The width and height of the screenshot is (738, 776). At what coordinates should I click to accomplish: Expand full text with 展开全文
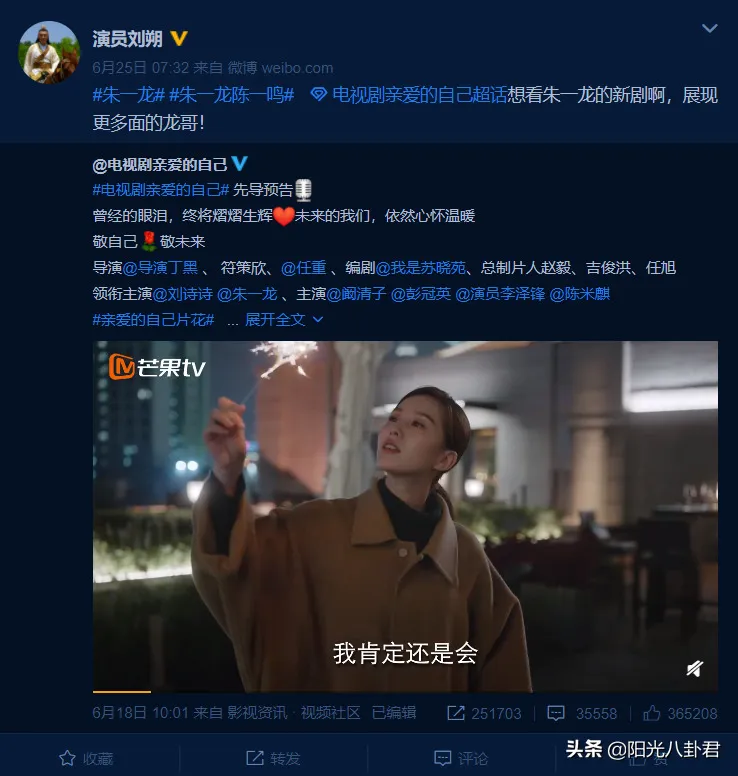[284, 320]
